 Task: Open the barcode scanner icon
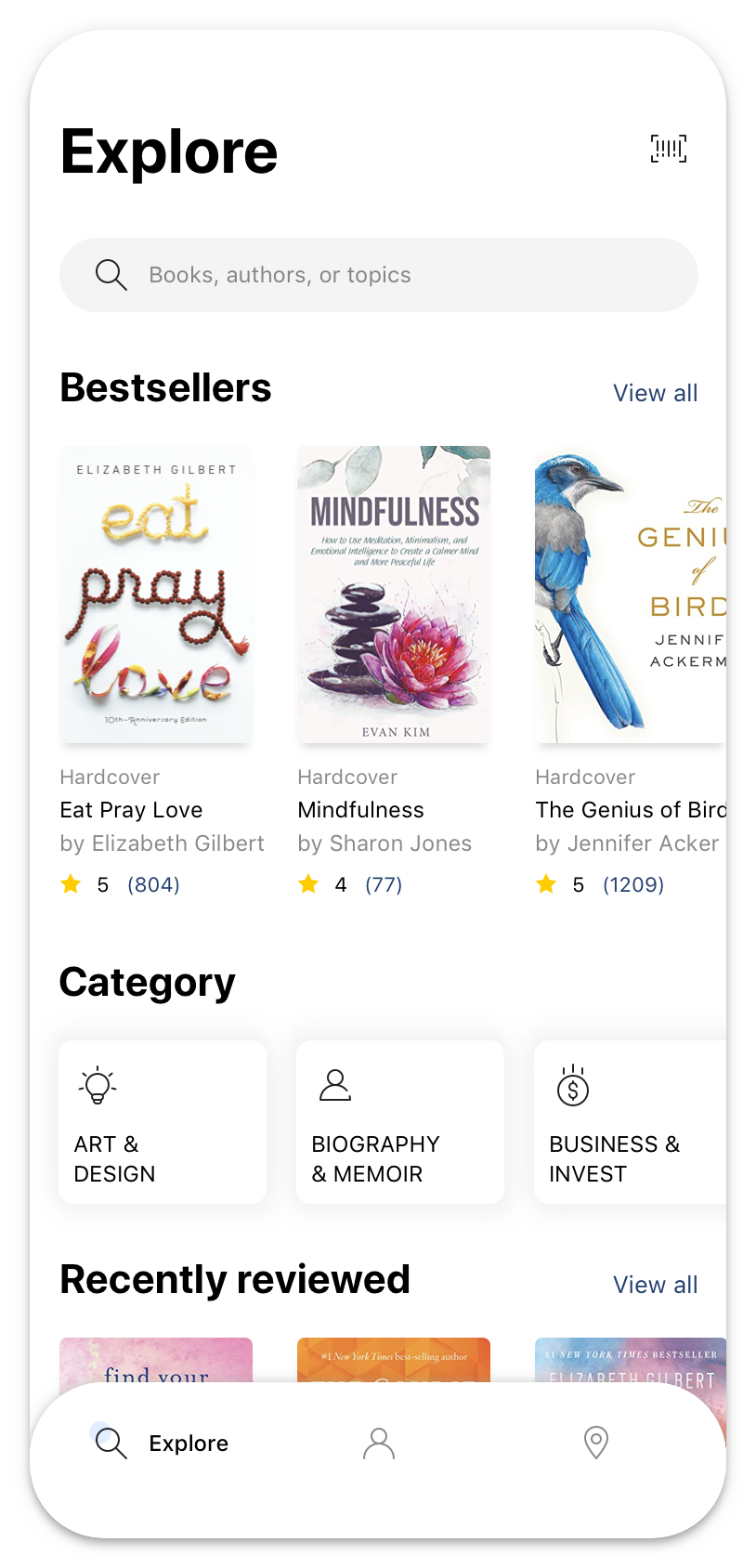669,149
